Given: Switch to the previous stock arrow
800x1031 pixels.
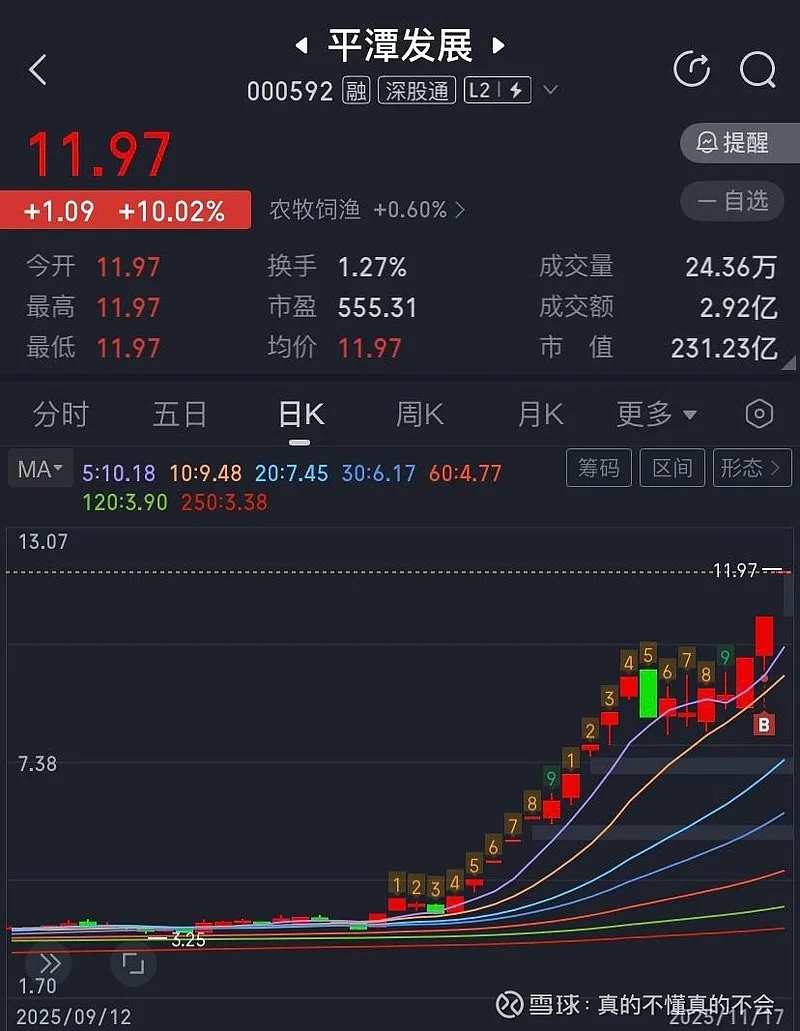Looking at the screenshot, I should (300, 45).
